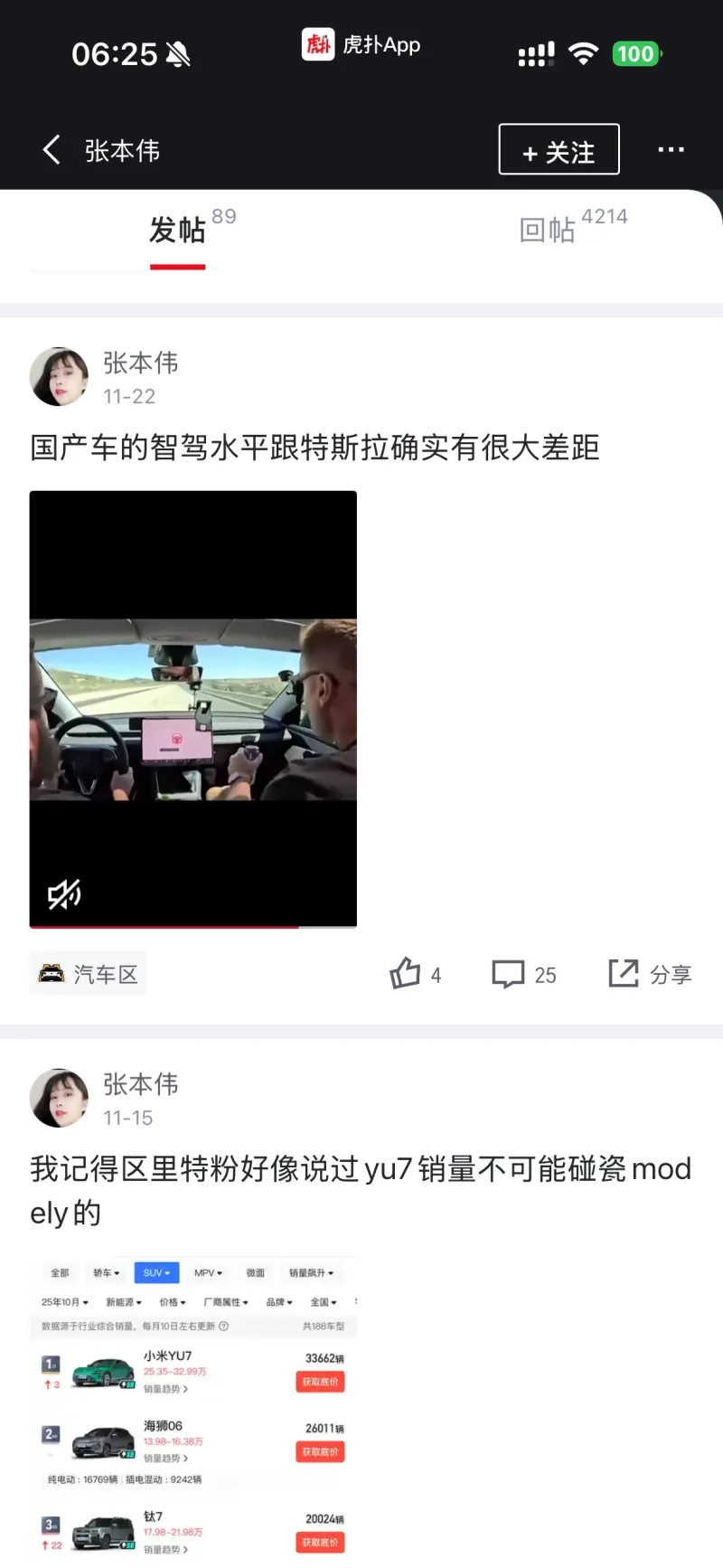The width and height of the screenshot is (723, 1568).
Task: Open the 汽车区 topic chip
Action: click(89, 974)
